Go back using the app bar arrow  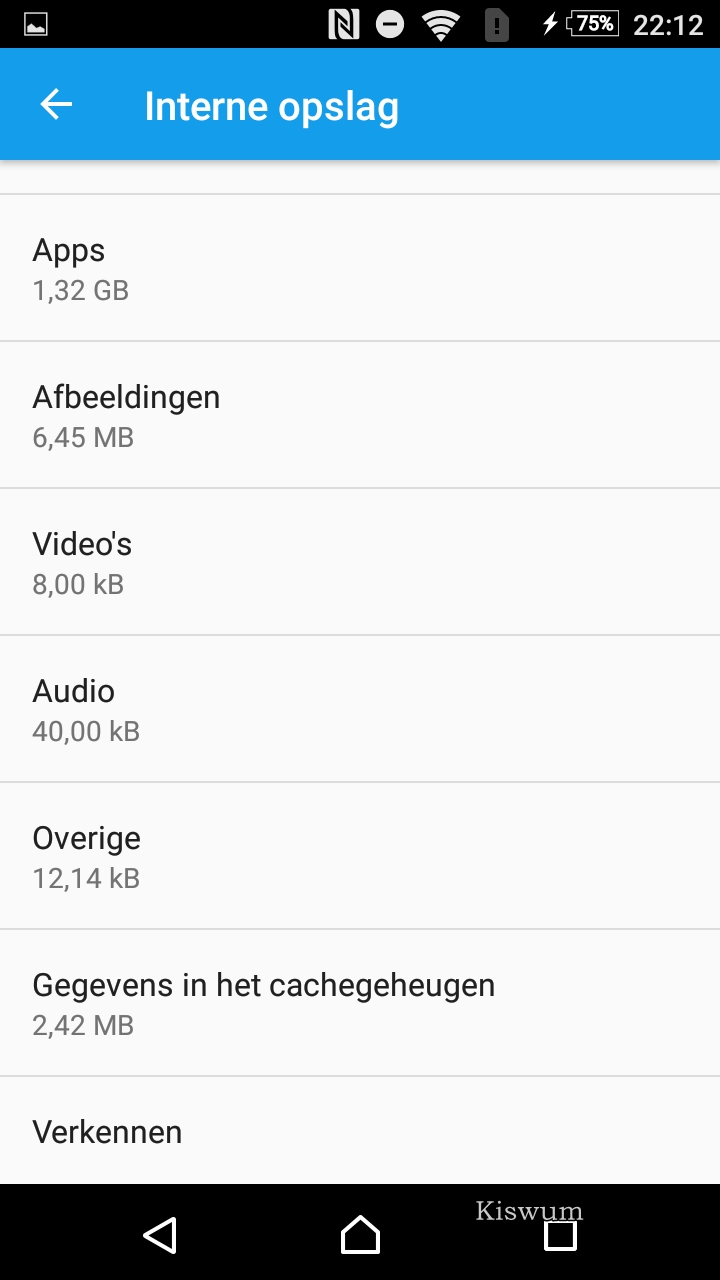tap(56, 105)
